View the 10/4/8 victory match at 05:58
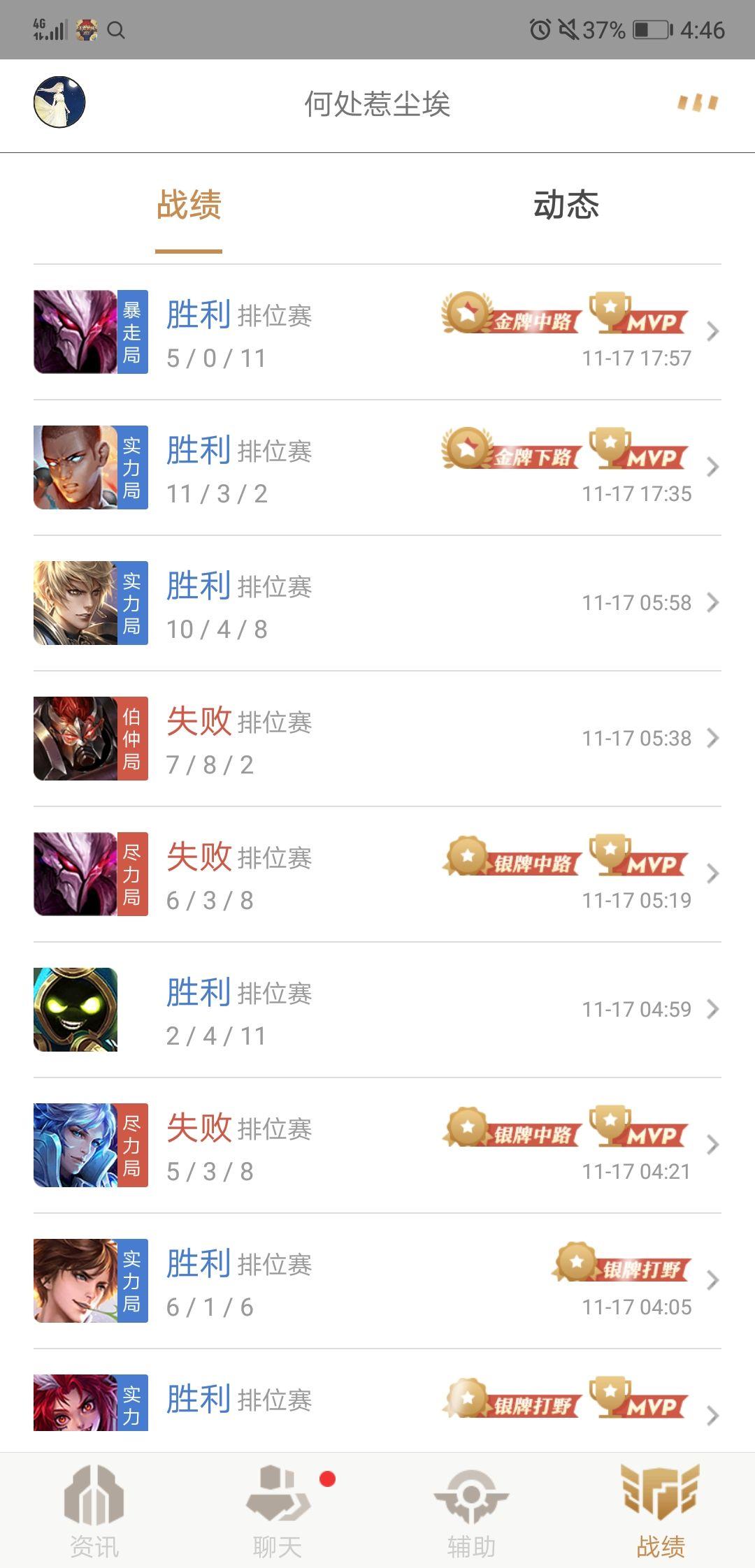 (377, 603)
